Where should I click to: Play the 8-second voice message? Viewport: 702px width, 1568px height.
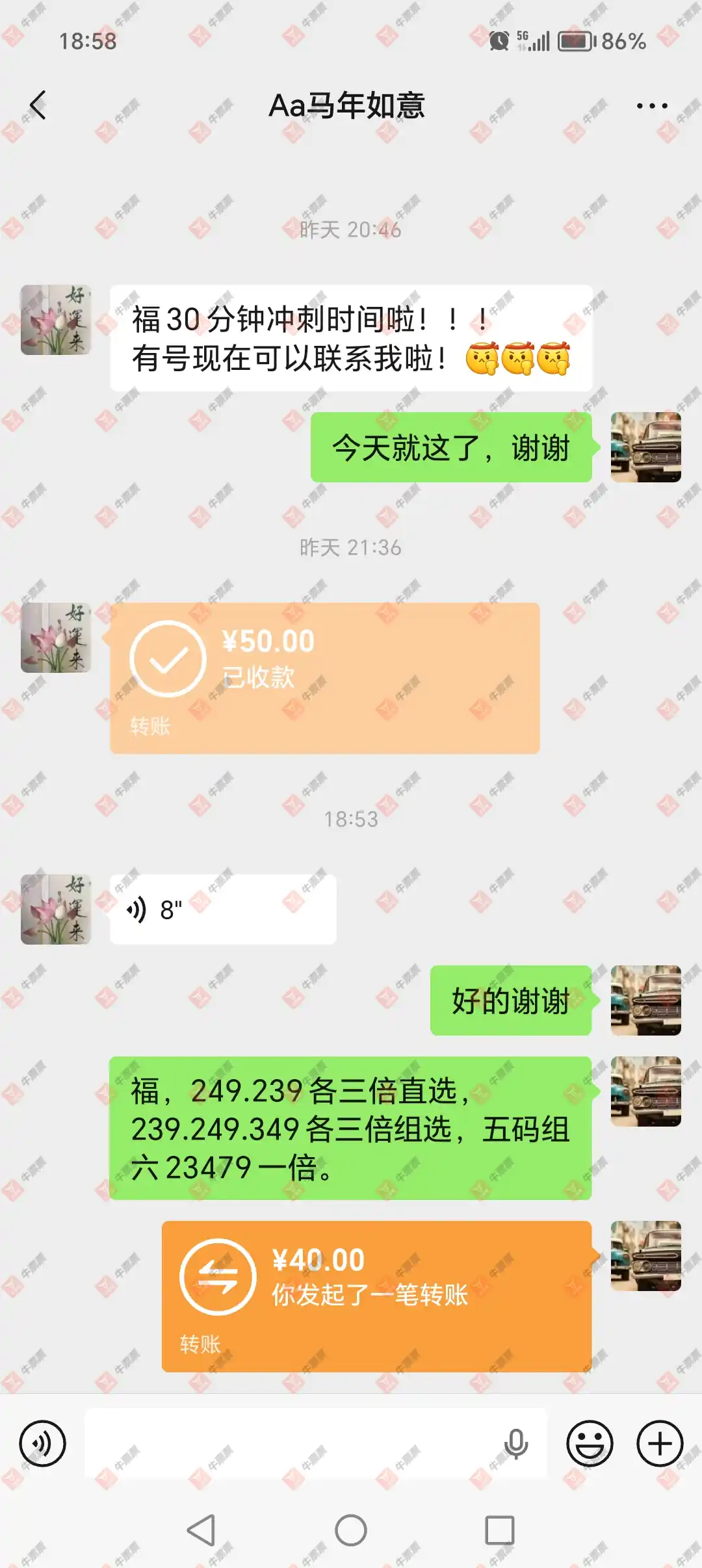pos(222,909)
